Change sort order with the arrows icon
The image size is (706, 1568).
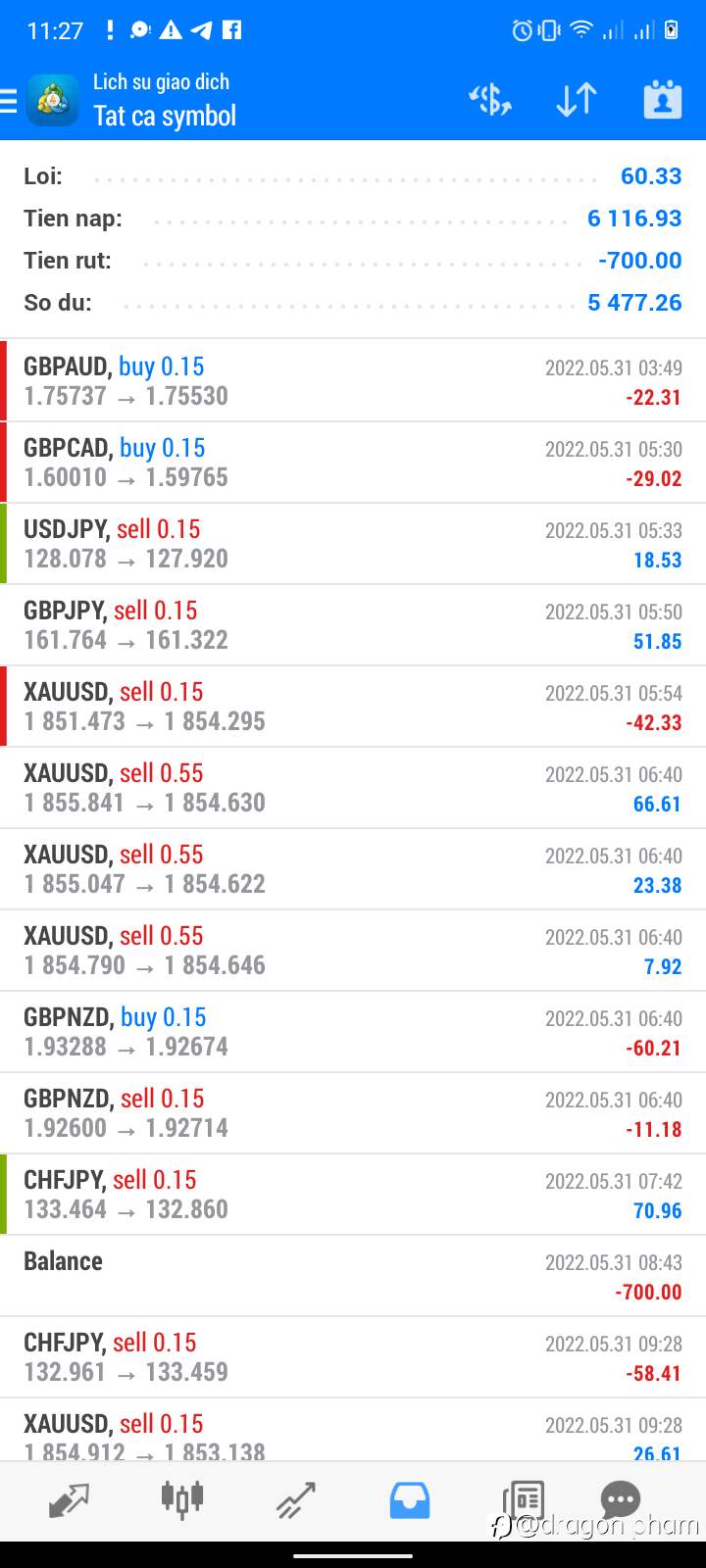[577, 100]
